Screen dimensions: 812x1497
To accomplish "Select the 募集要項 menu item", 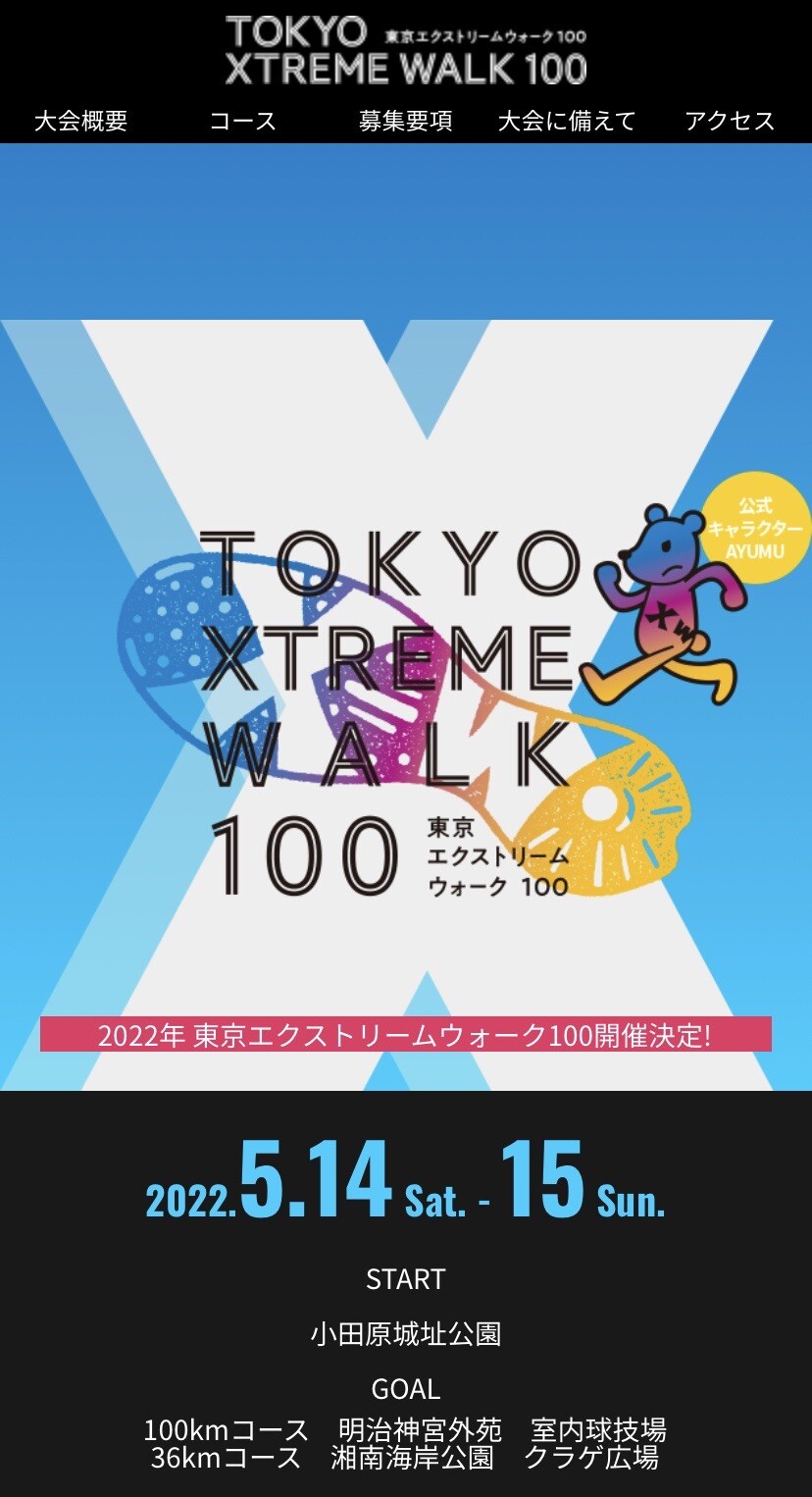I will pos(403,121).
